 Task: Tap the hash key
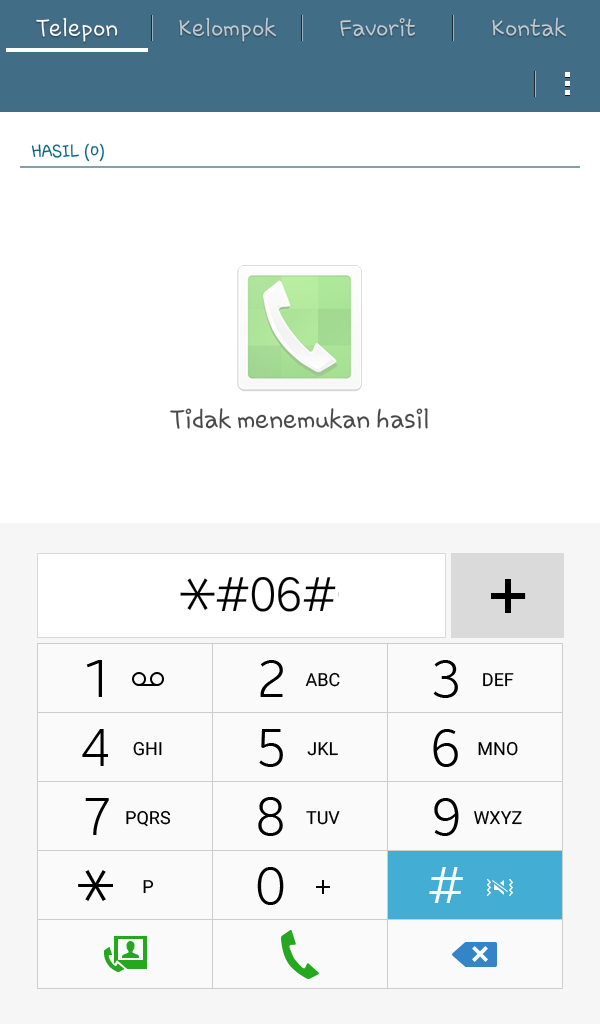click(x=475, y=886)
